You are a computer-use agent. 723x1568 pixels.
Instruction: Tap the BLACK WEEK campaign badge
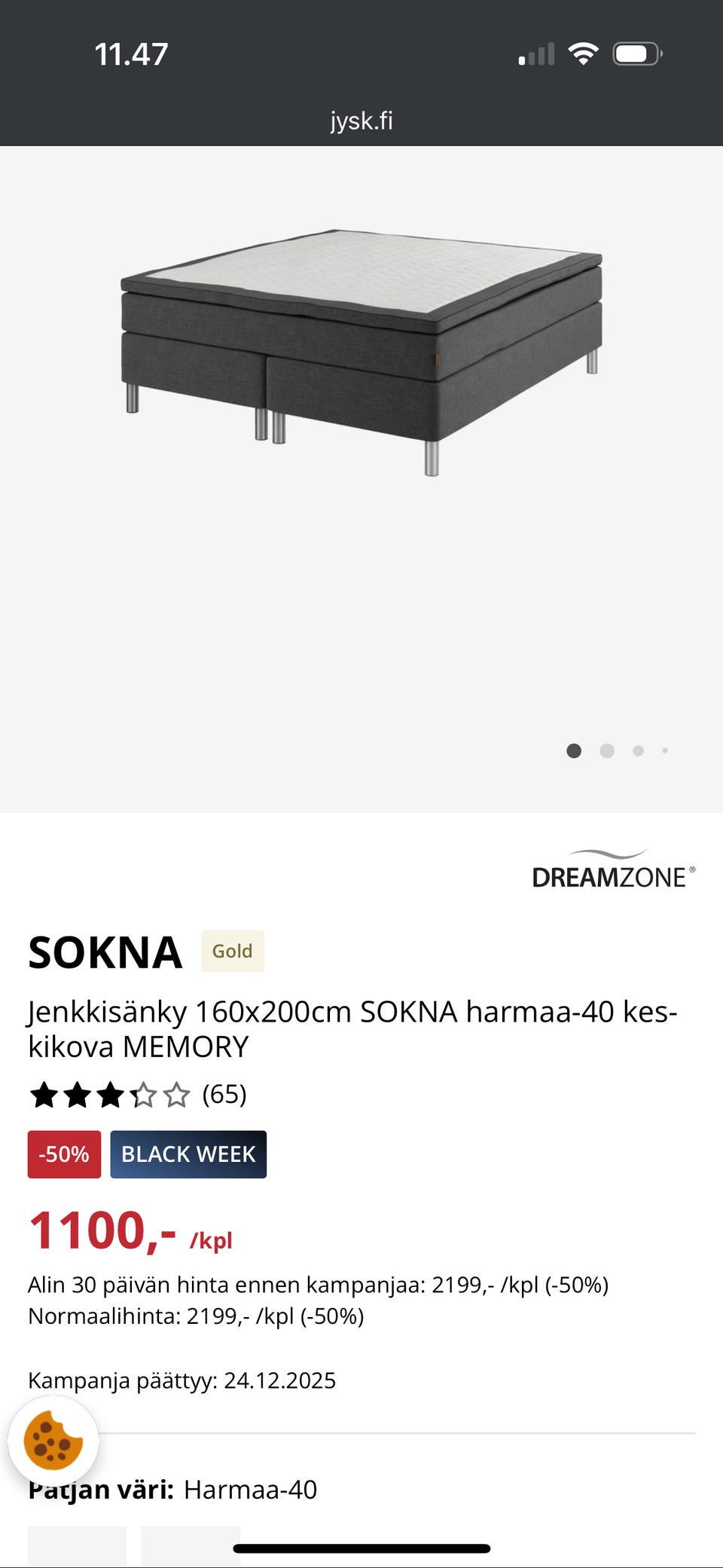188,1154
